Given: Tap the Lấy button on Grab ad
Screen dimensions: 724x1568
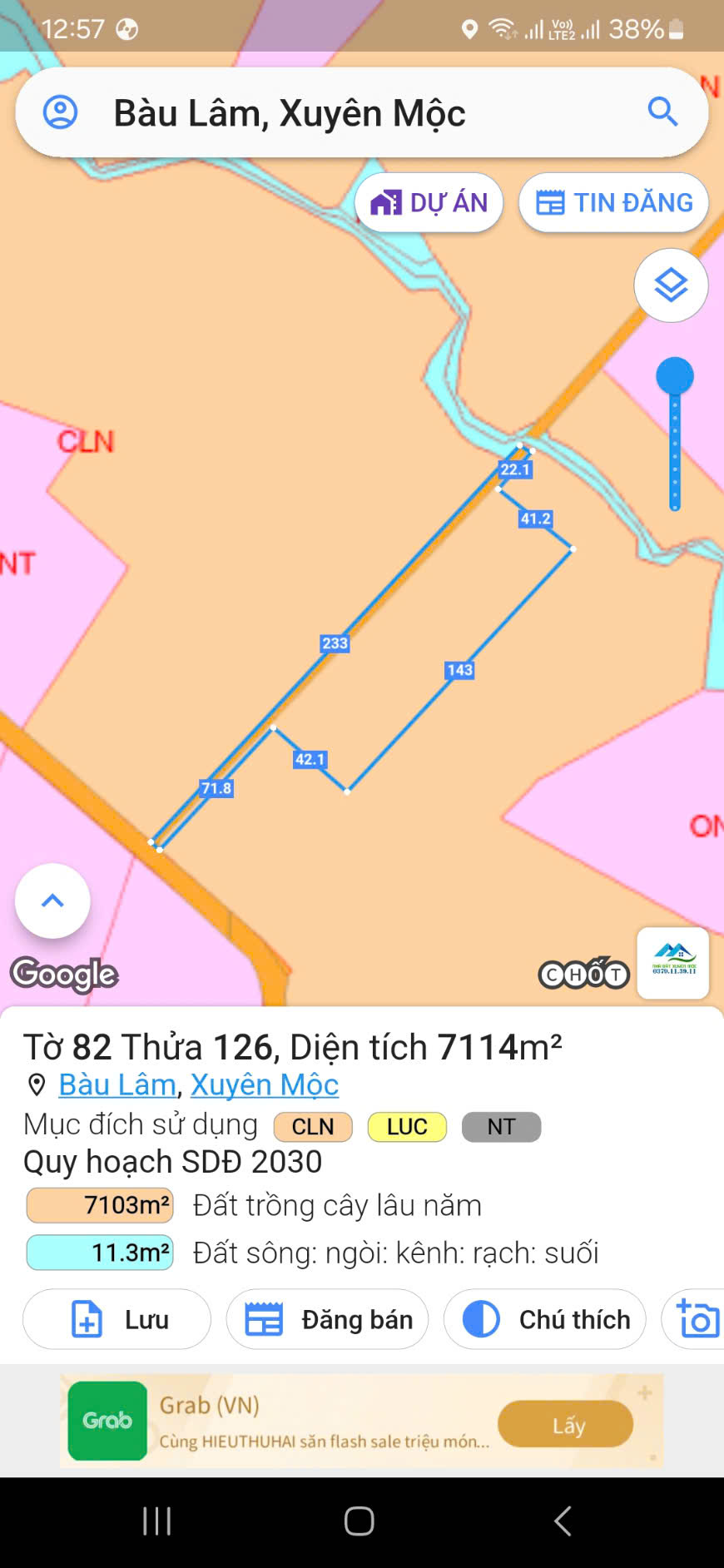Looking at the screenshot, I should pyautogui.click(x=565, y=1424).
